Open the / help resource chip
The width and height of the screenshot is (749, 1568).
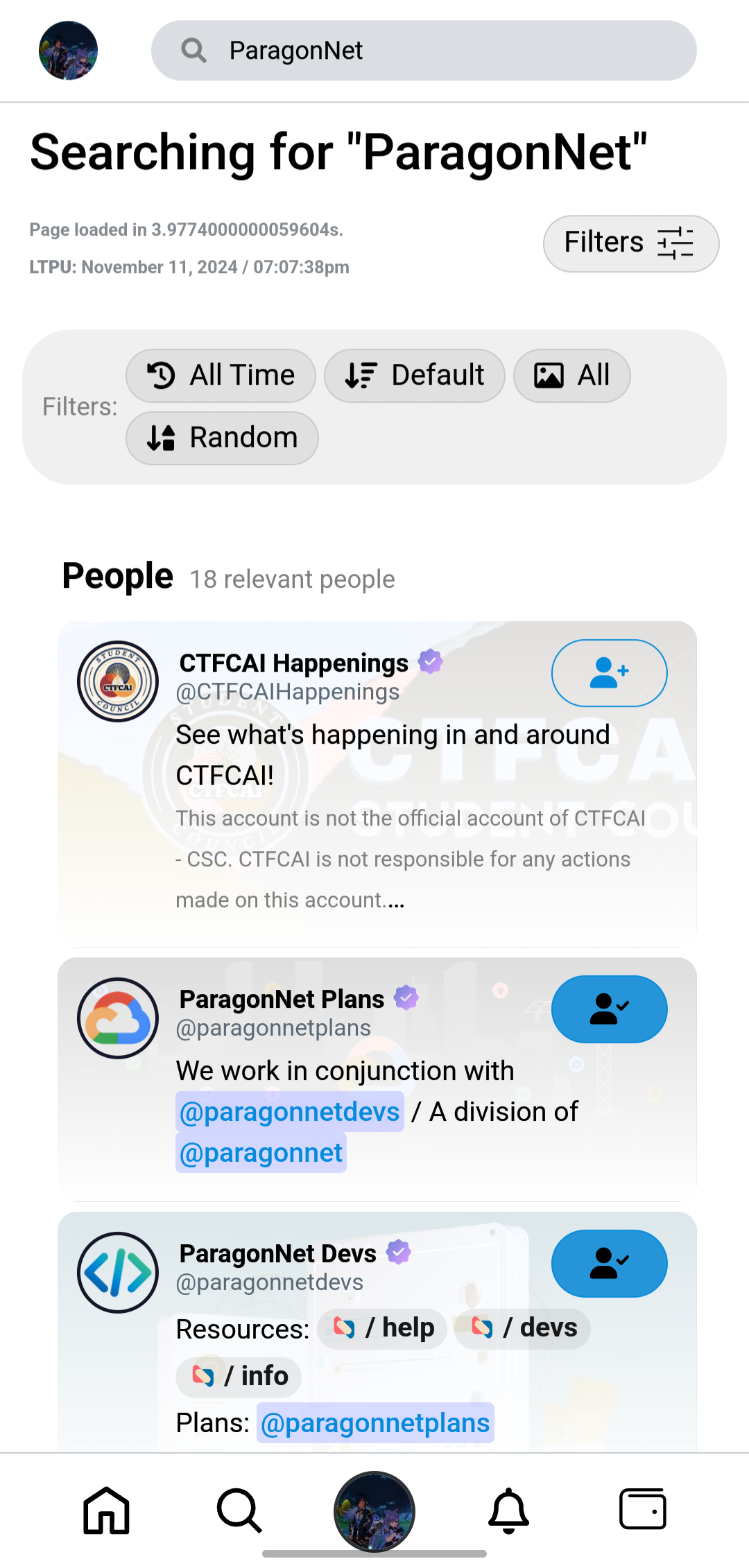pyautogui.click(x=382, y=1328)
